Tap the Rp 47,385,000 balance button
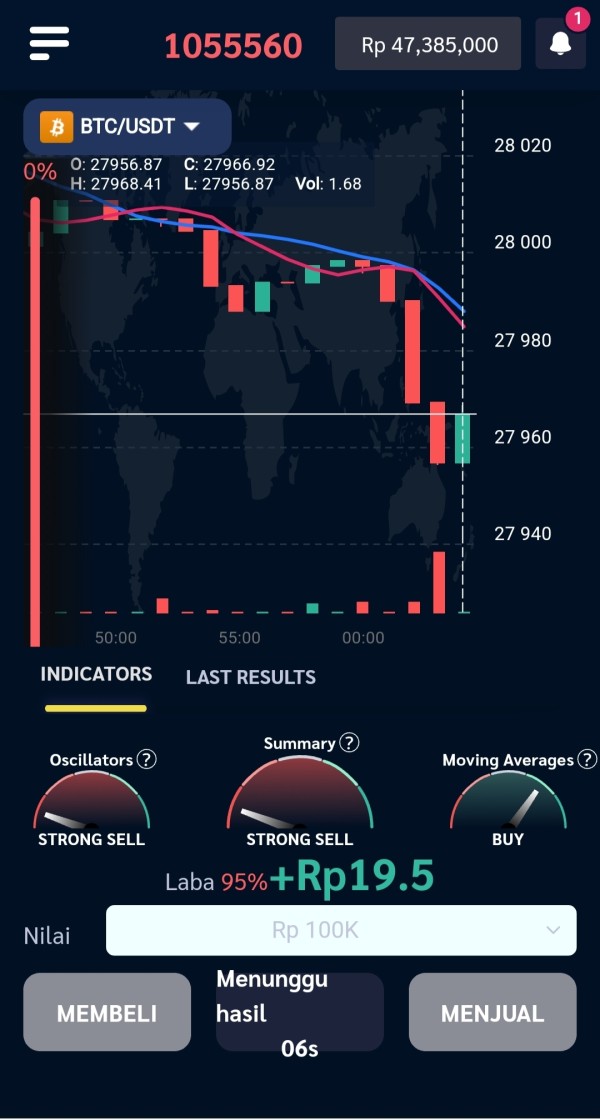The height and width of the screenshot is (1120, 600). 428,44
